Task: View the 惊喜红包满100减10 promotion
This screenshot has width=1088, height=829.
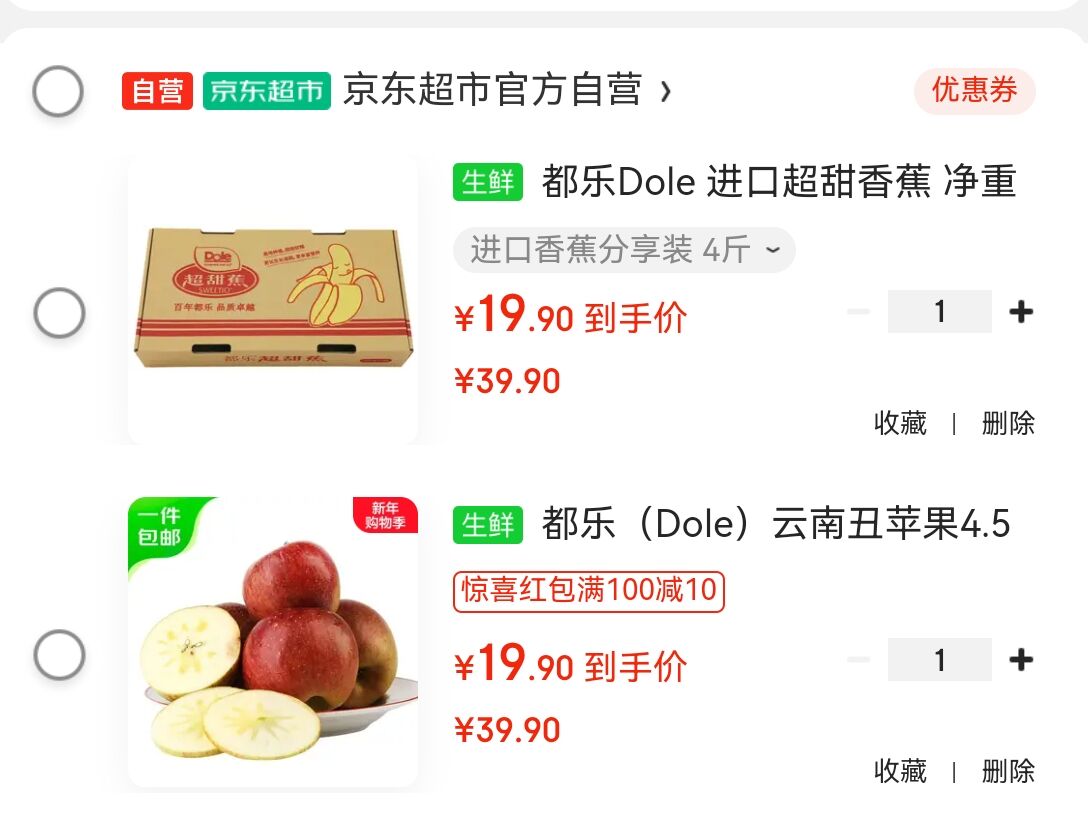Action: (588, 590)
